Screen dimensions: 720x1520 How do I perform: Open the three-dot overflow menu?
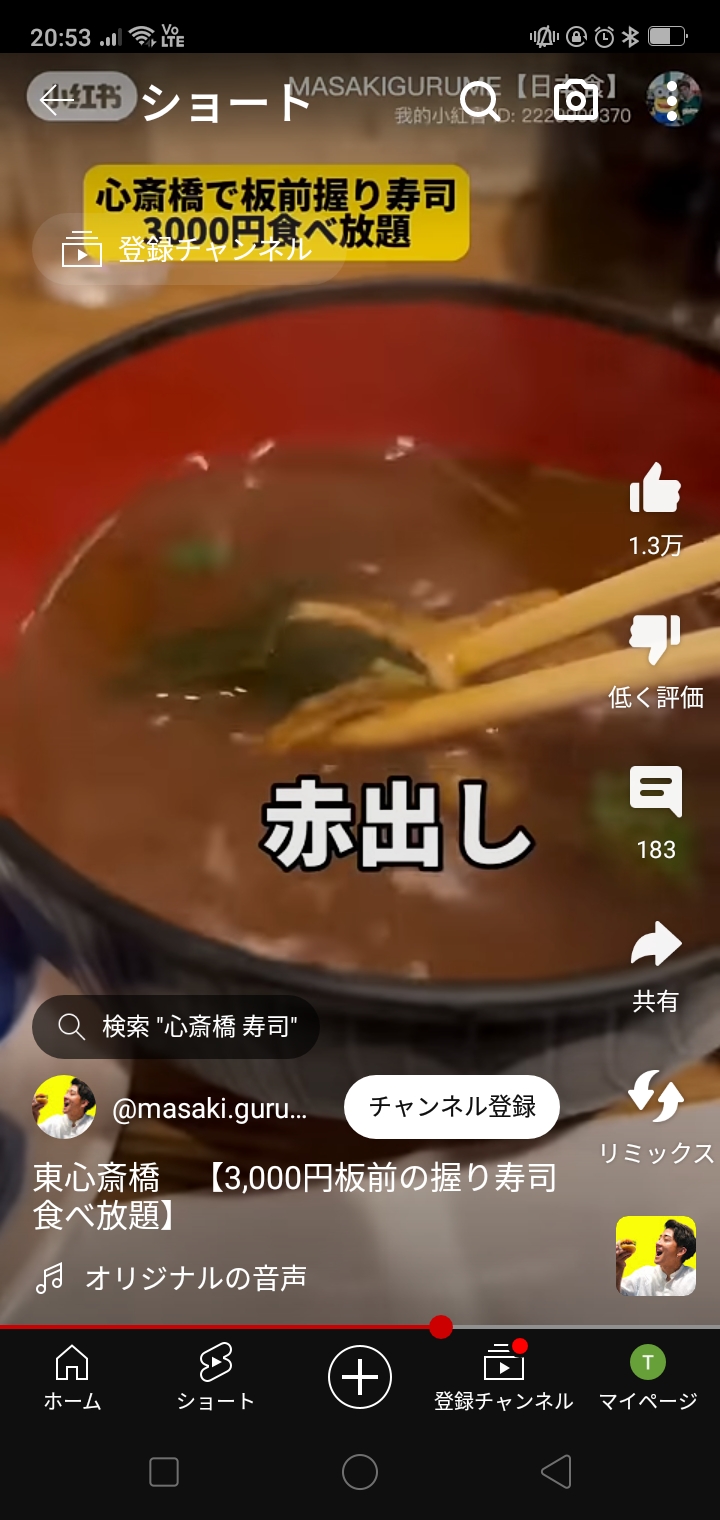point(672,100)
